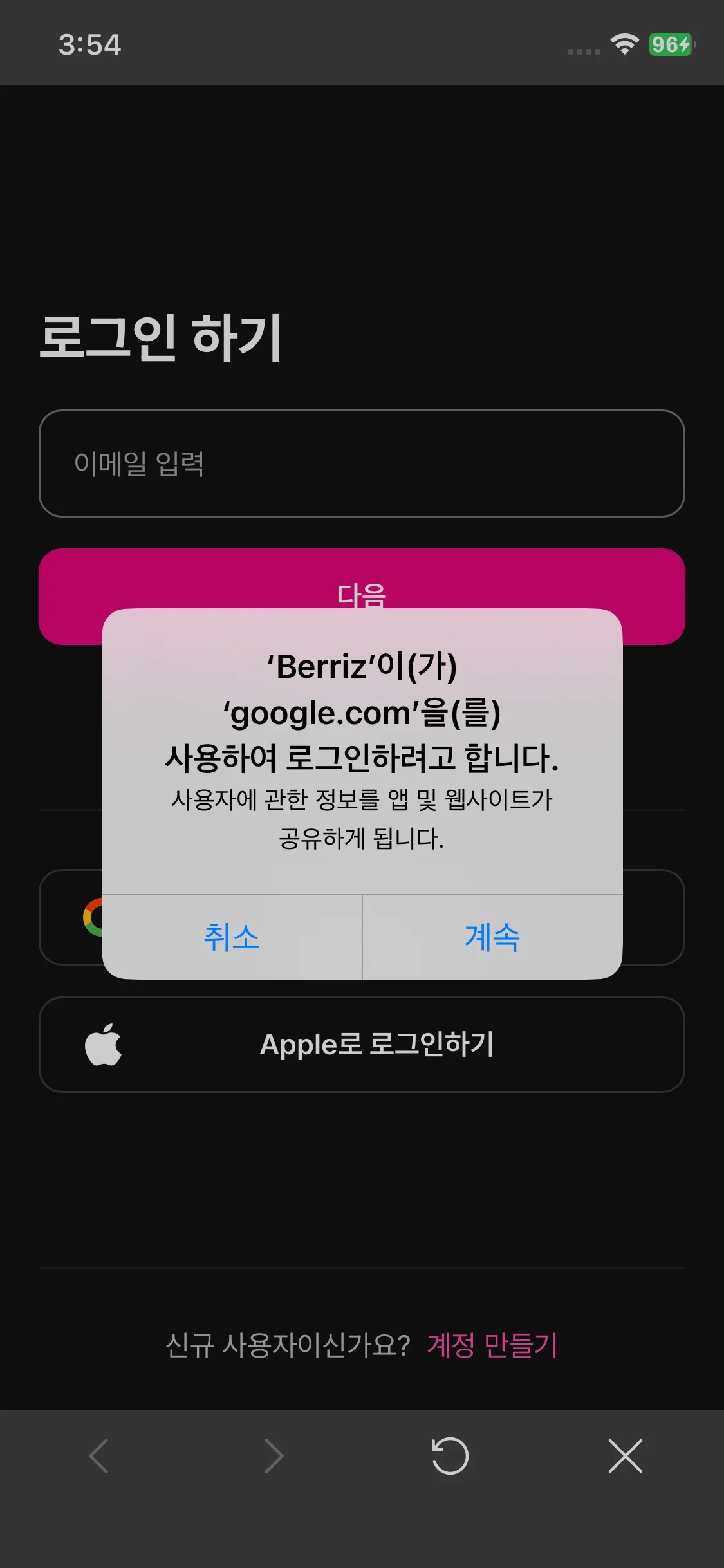Image resolution: width=724 pixels, height=1568 pixels.
Task: Tap 계속 to continue with google.com
Action: coord(492,937)
